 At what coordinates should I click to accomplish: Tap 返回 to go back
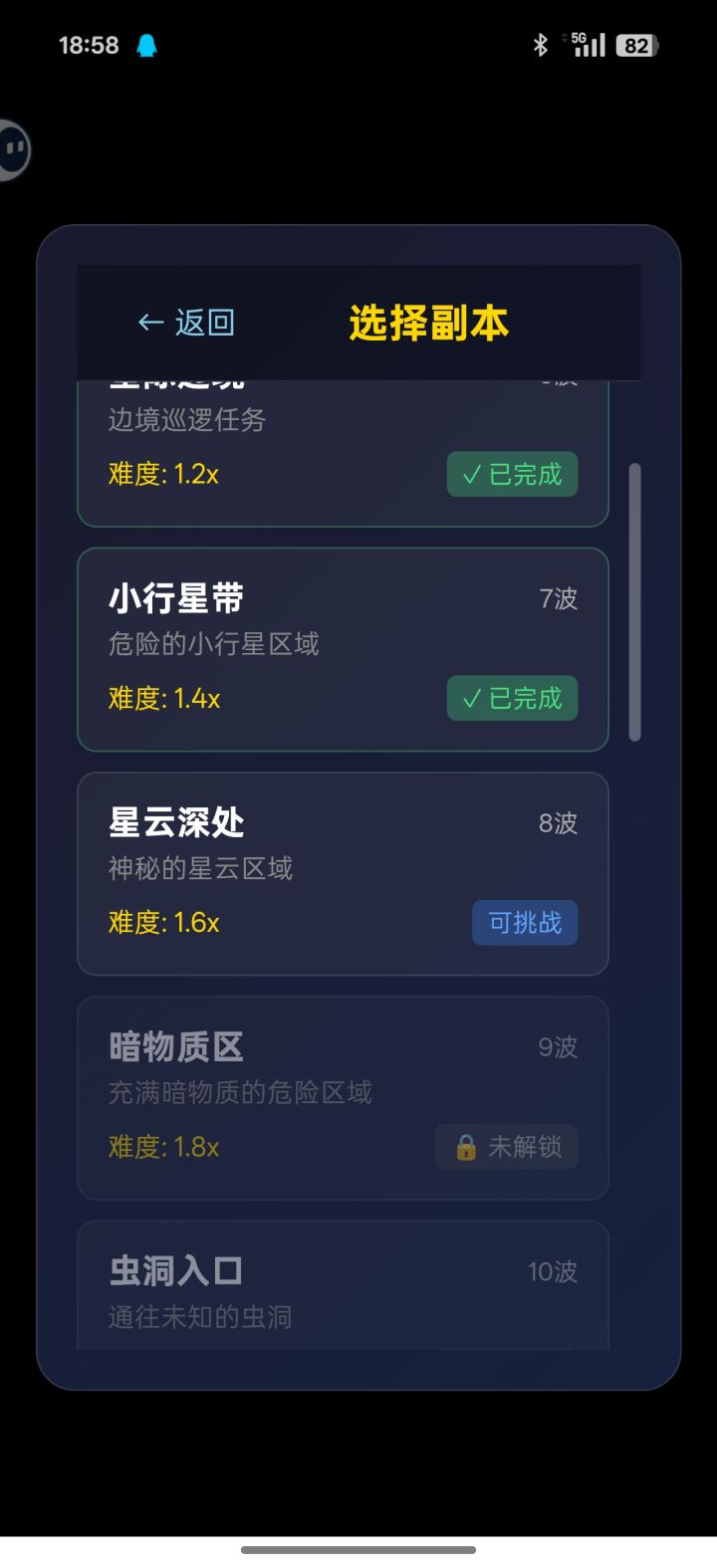point(203,322)
